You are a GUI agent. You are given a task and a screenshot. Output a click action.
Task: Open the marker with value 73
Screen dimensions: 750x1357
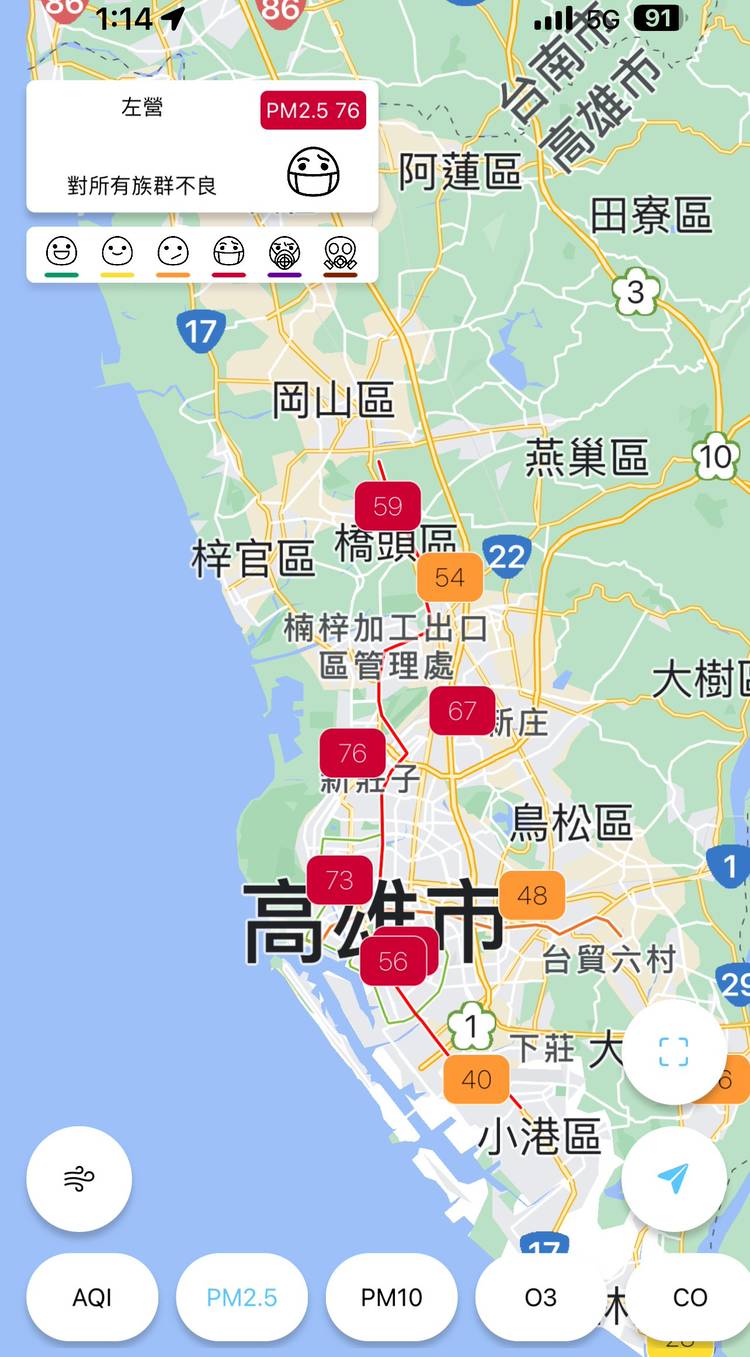click(x=339, y=880)
